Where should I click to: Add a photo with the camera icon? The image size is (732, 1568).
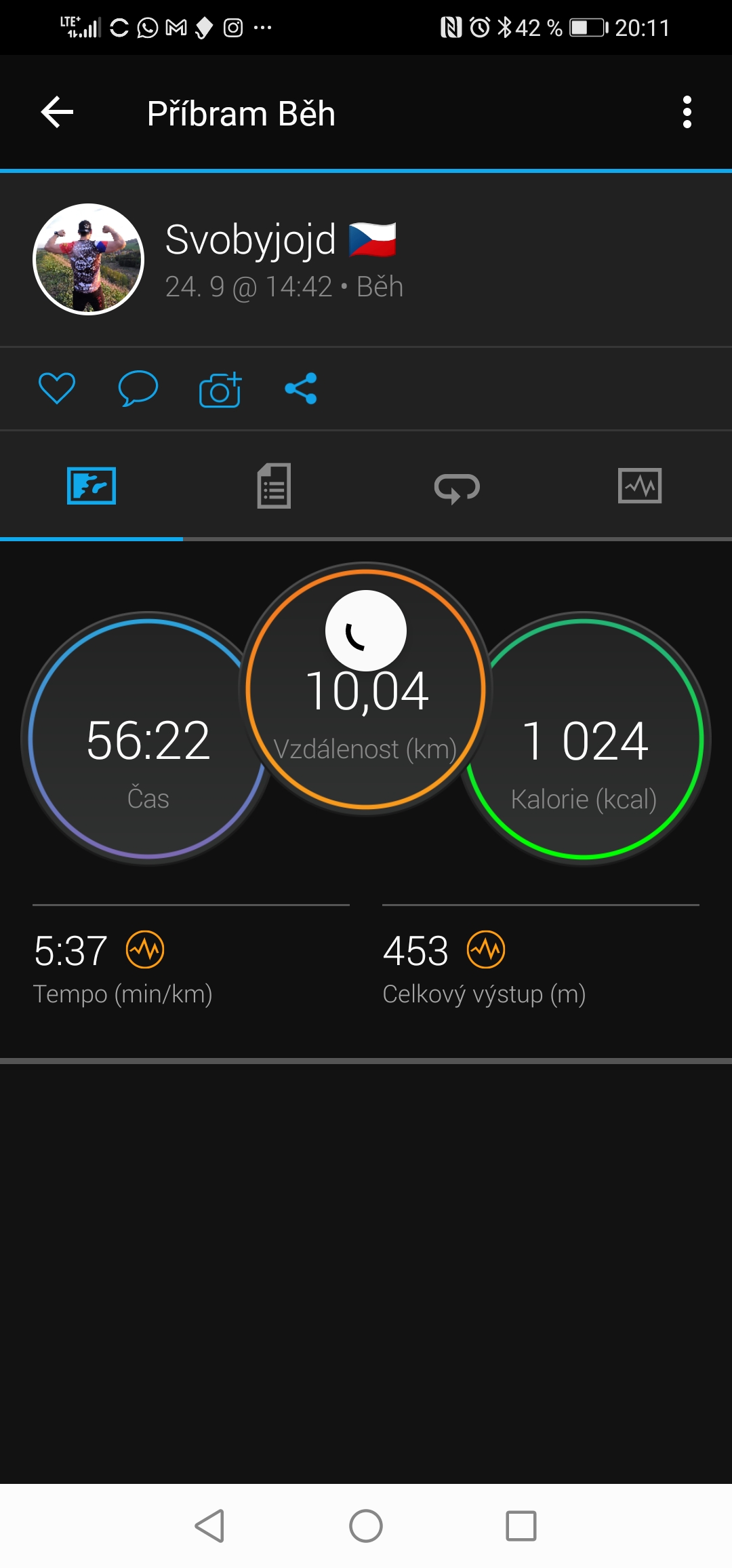[220, 390]
